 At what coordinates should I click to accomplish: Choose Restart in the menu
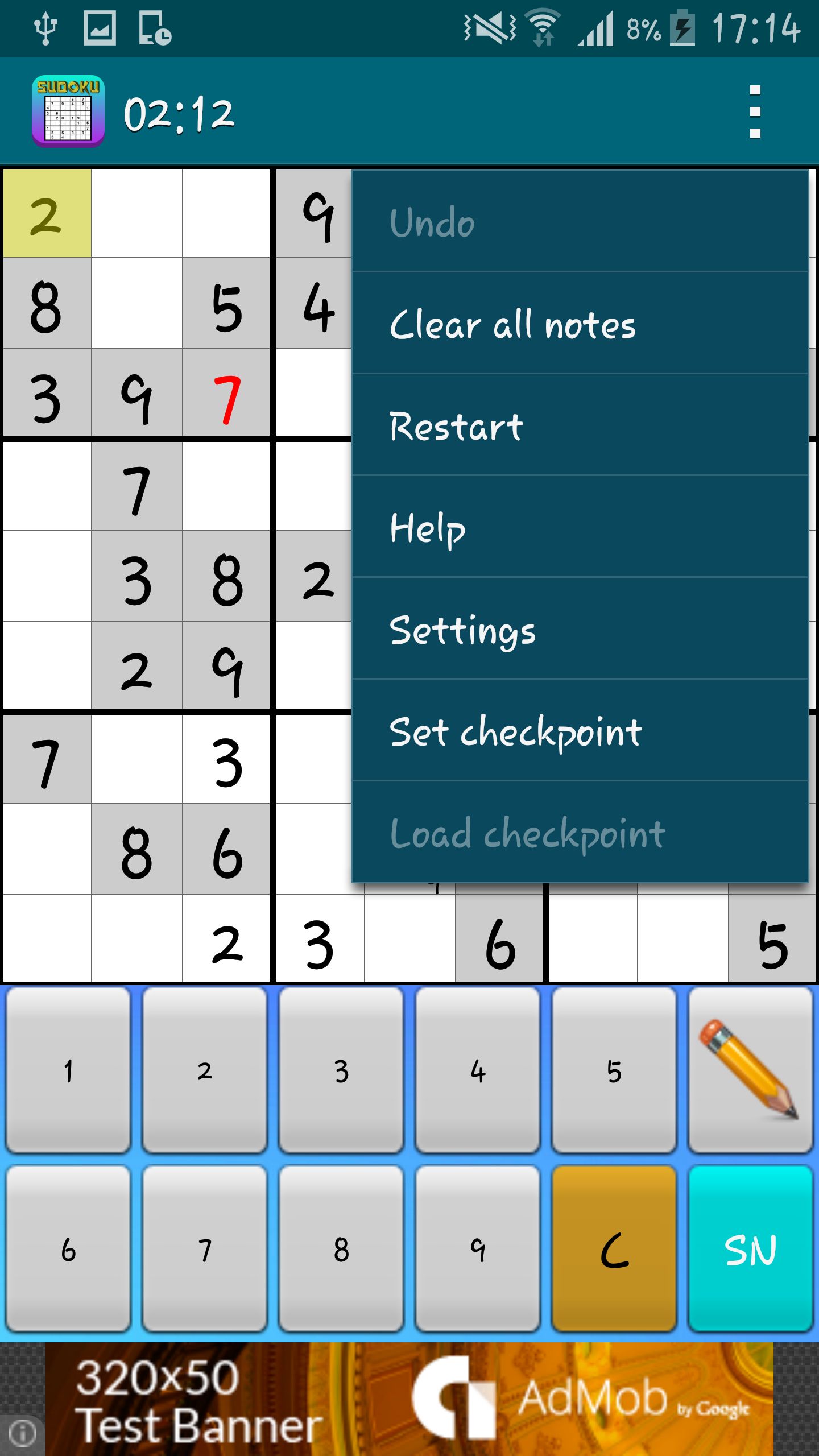(x=579, y=425)
